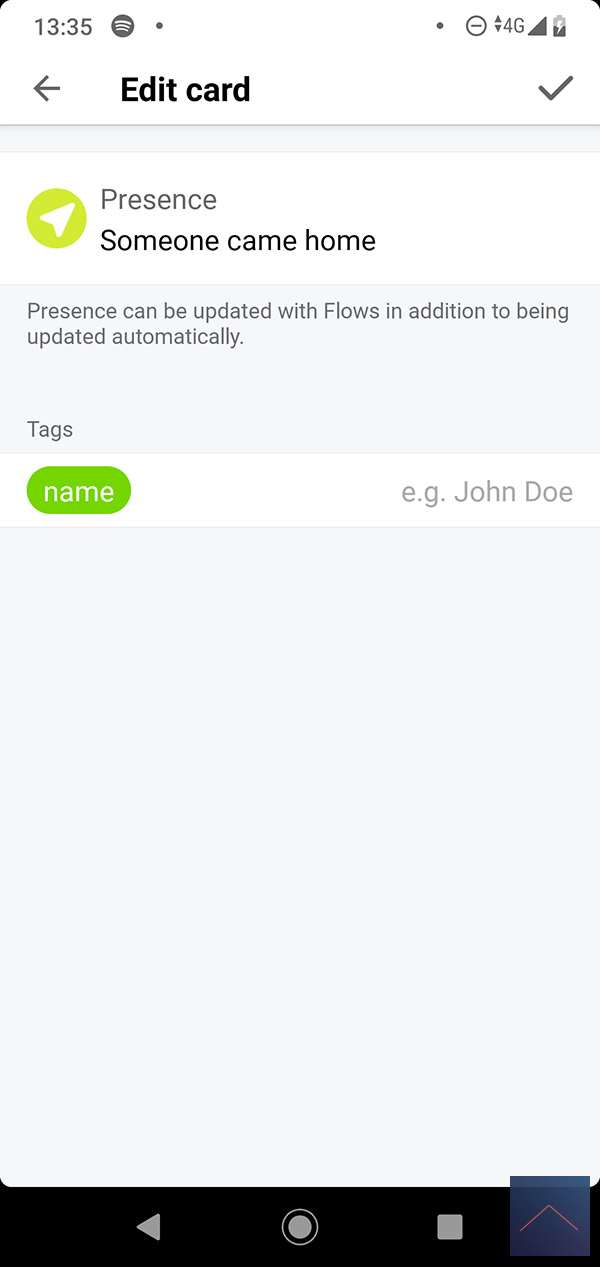The image size is (600, 1267).
Task: Go back from the Edit card screen
Action: pyautogui.click(x=47, y=89)
